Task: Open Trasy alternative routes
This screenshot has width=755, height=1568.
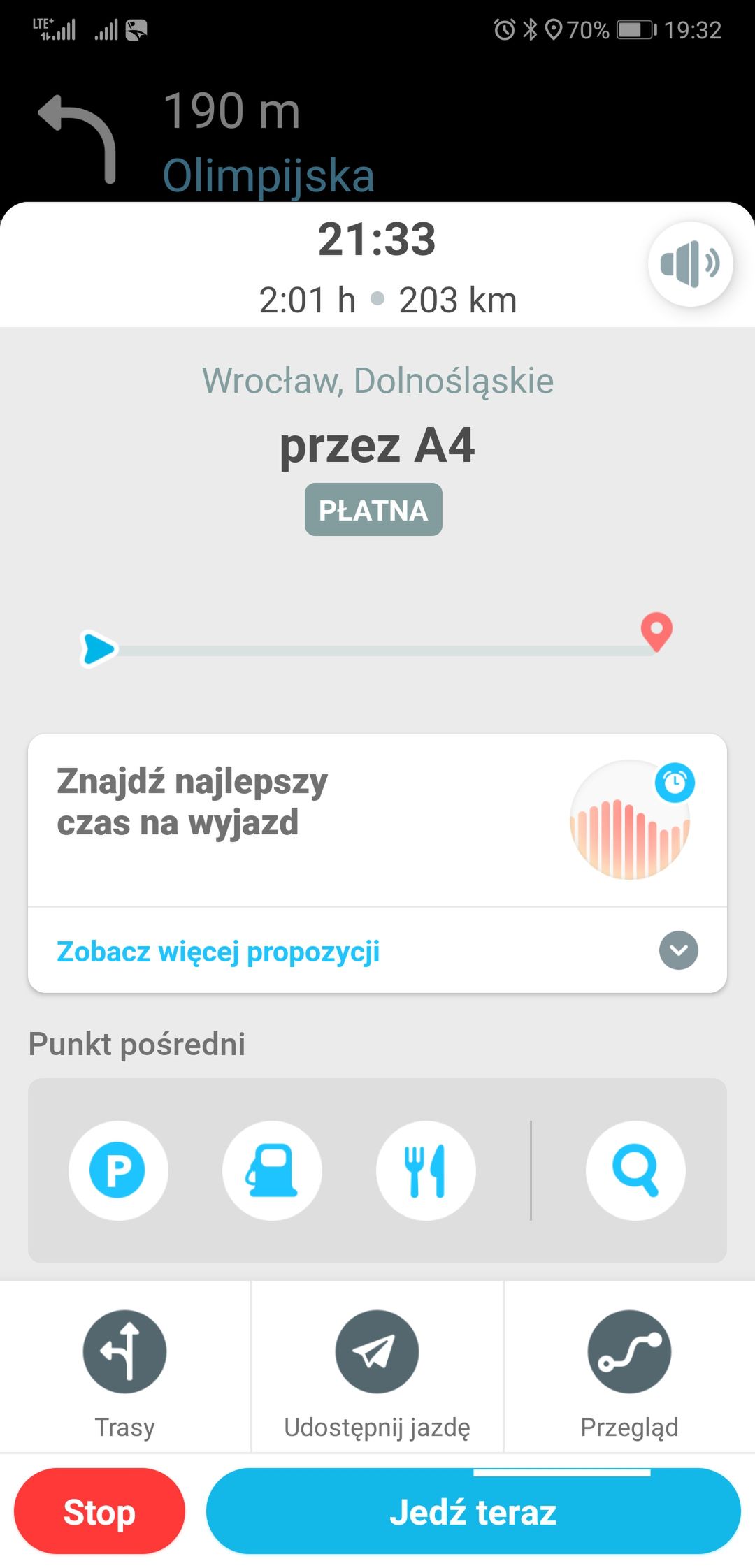Action: point(125,1367)
